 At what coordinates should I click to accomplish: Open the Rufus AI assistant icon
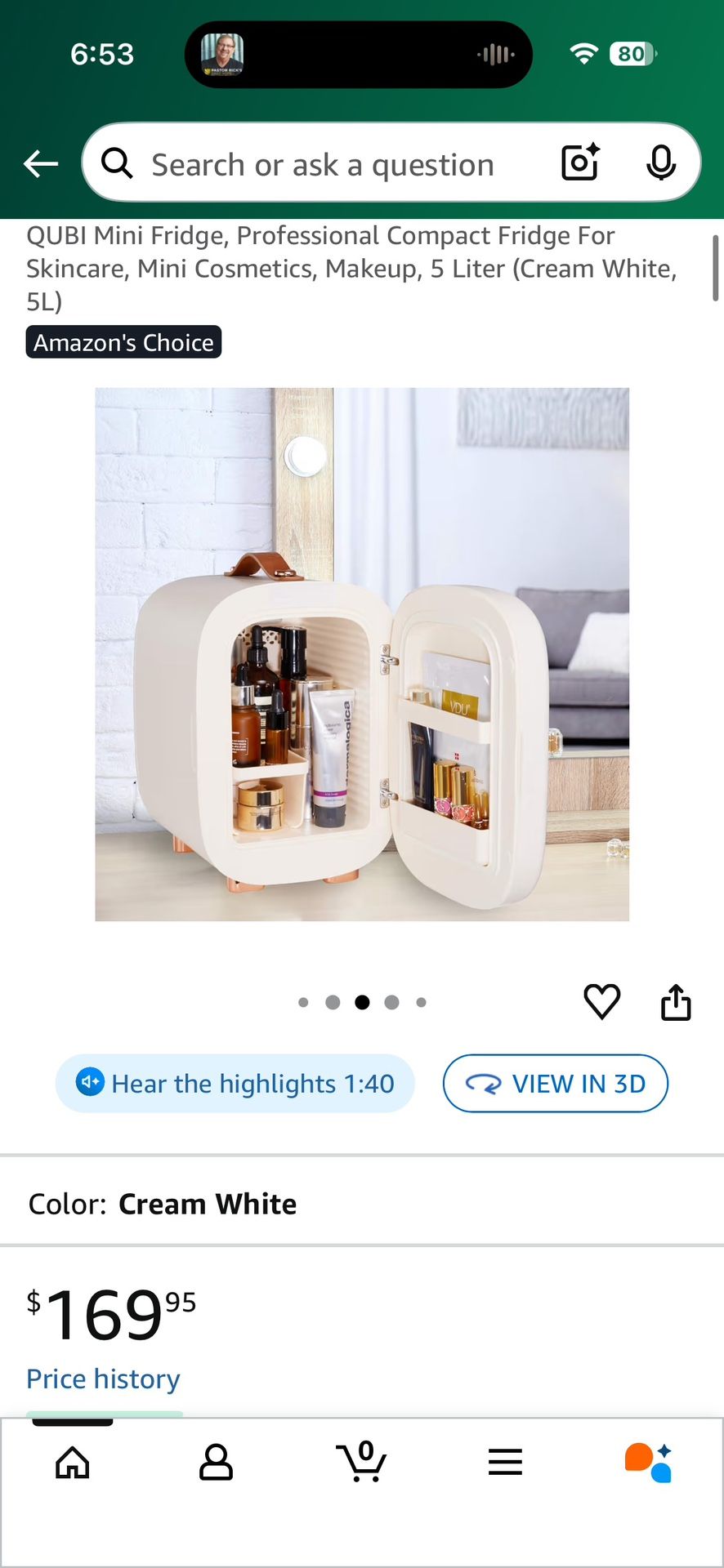pyautogui.click(x=648, y=1462)
